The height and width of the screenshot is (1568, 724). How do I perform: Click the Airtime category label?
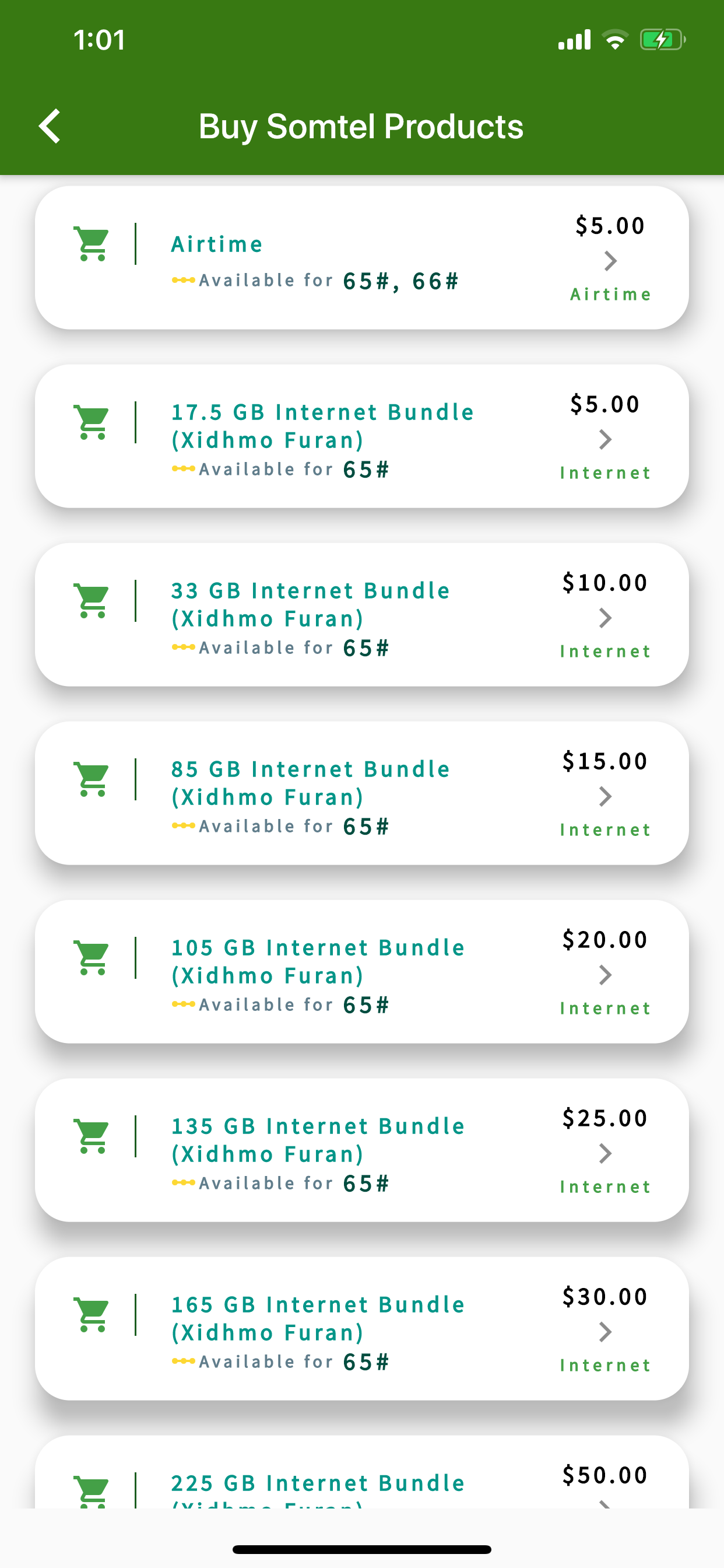[x=610, y=294]
